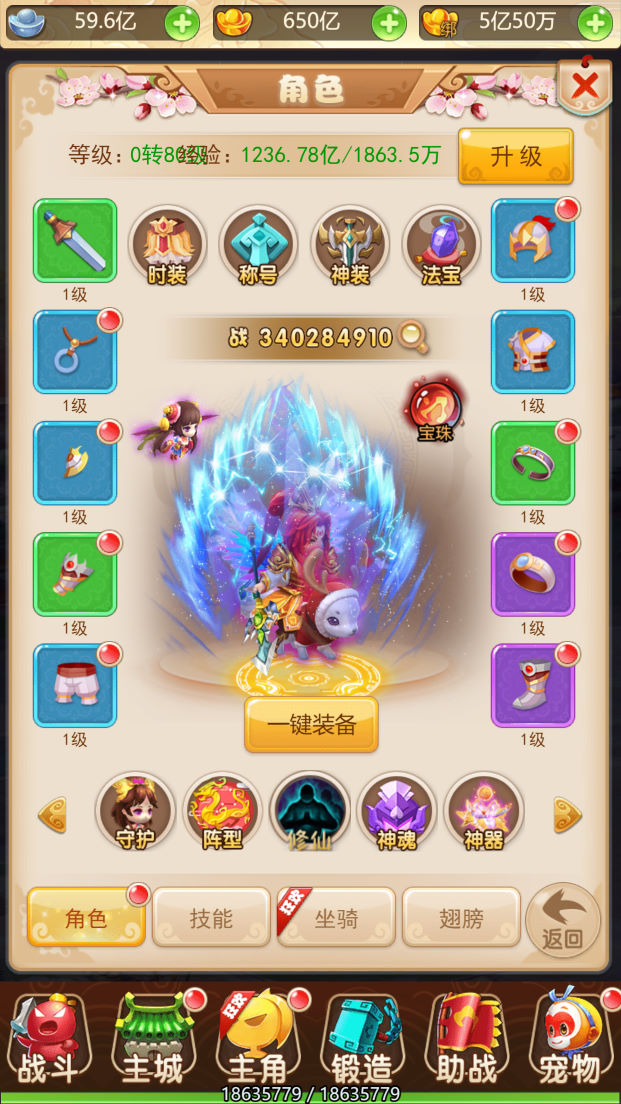Select the sword weapon equipment slot
The height and width of the screenshot is (1104, 621).
[x=75, y=240]
